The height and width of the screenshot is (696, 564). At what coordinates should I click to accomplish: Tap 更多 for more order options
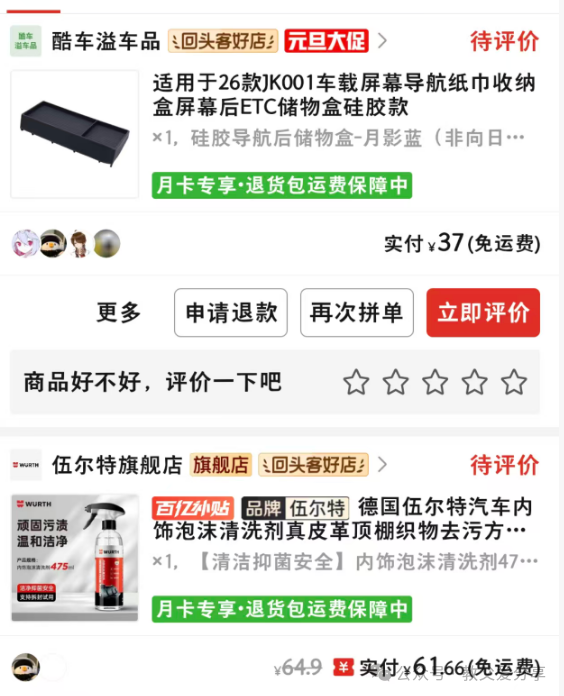click(118, 312)
